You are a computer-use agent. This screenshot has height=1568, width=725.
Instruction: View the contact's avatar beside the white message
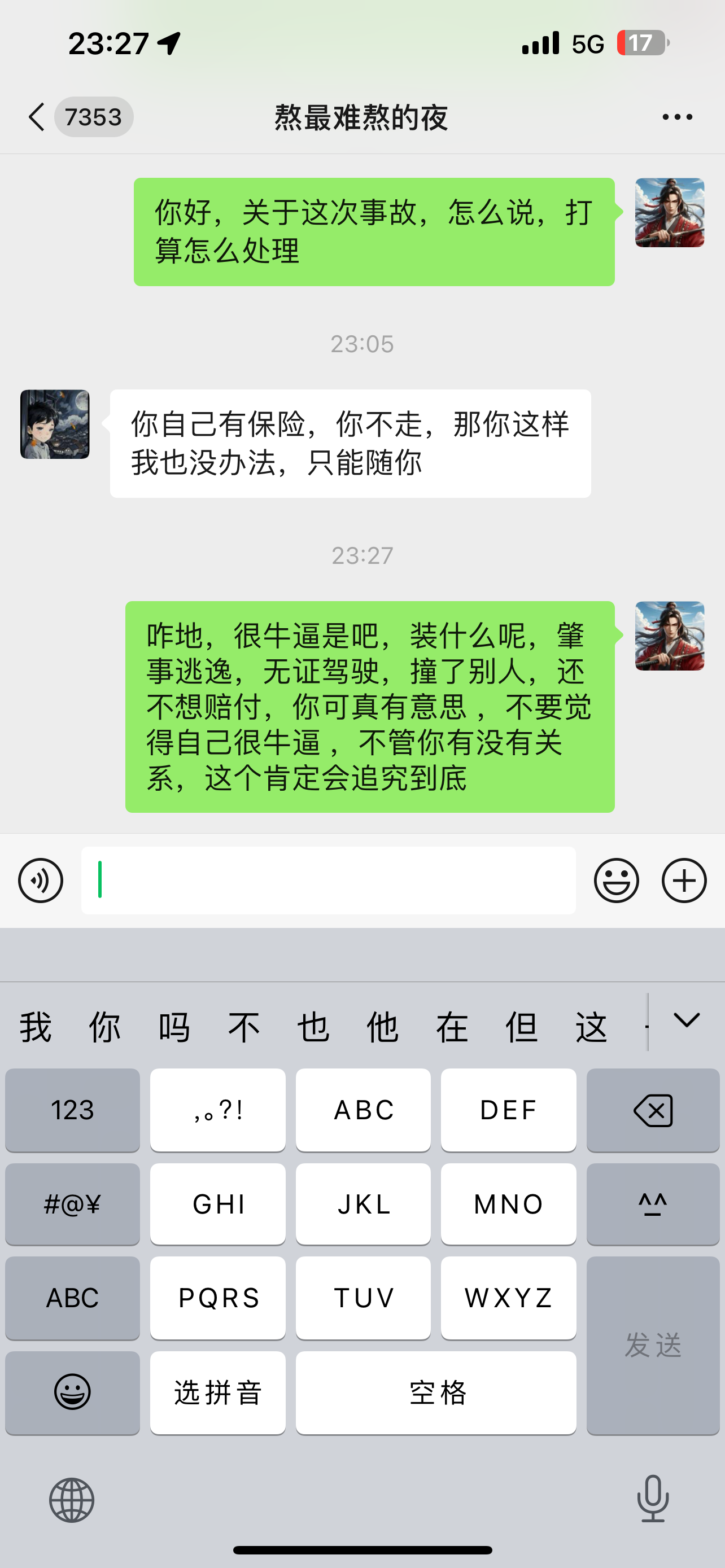tap(55, 424)
